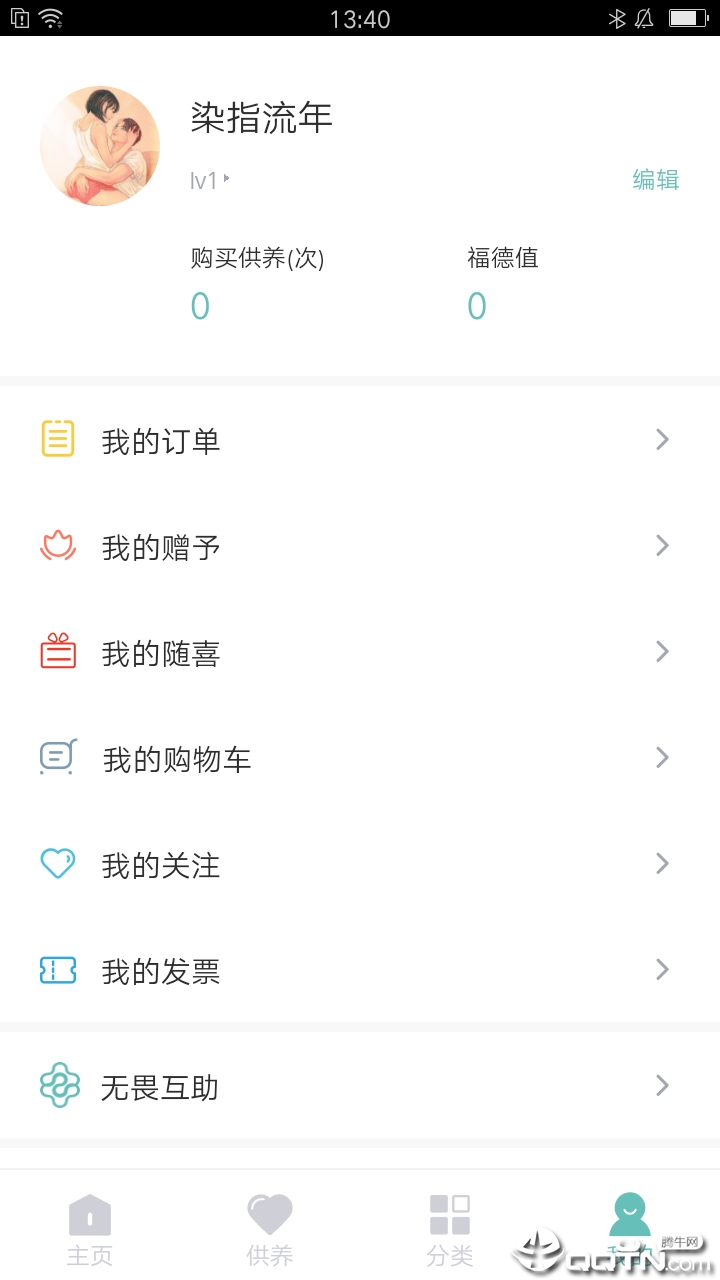Select 无畏互助 entry
This screenshot has width=720, height=1280.
(360, 1086)
